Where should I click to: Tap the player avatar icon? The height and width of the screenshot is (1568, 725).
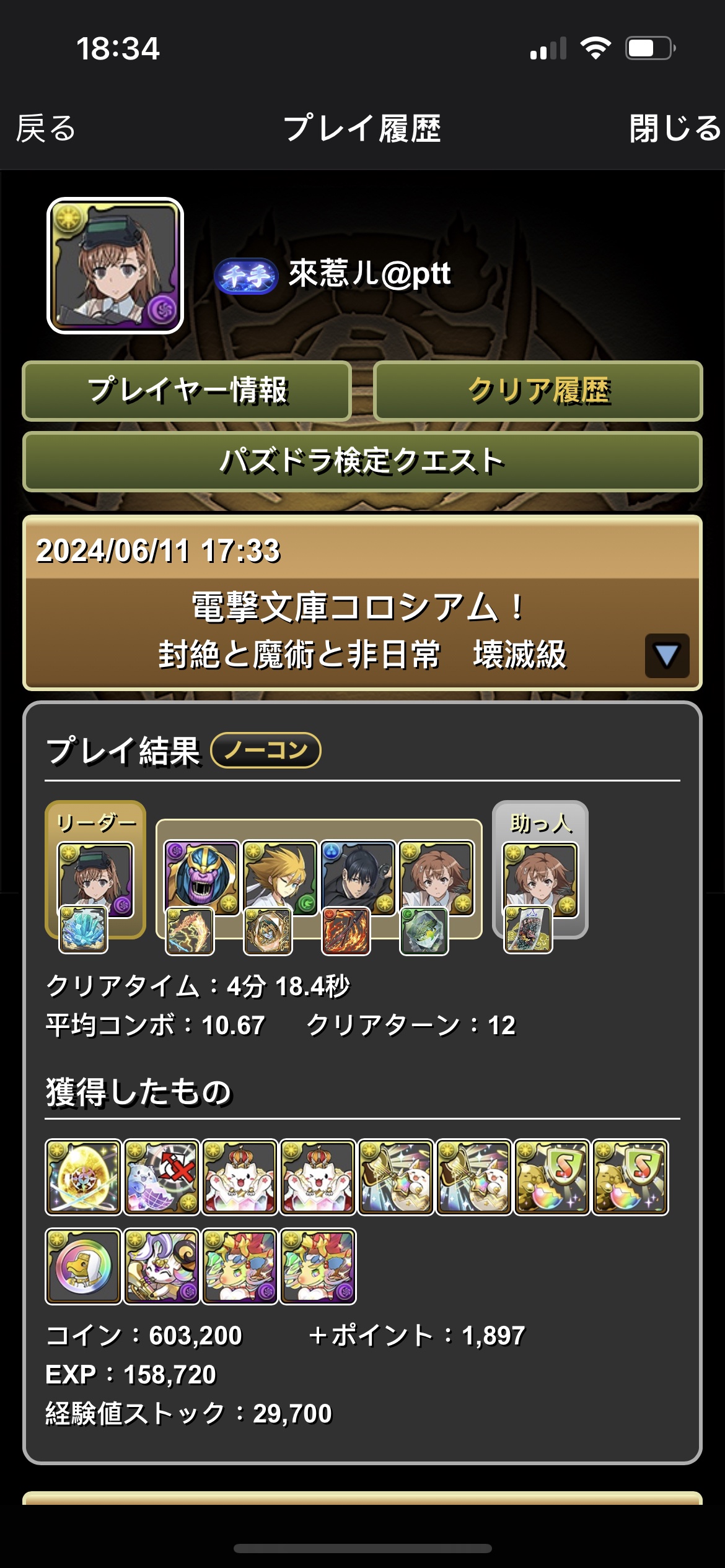click(115, 266)
